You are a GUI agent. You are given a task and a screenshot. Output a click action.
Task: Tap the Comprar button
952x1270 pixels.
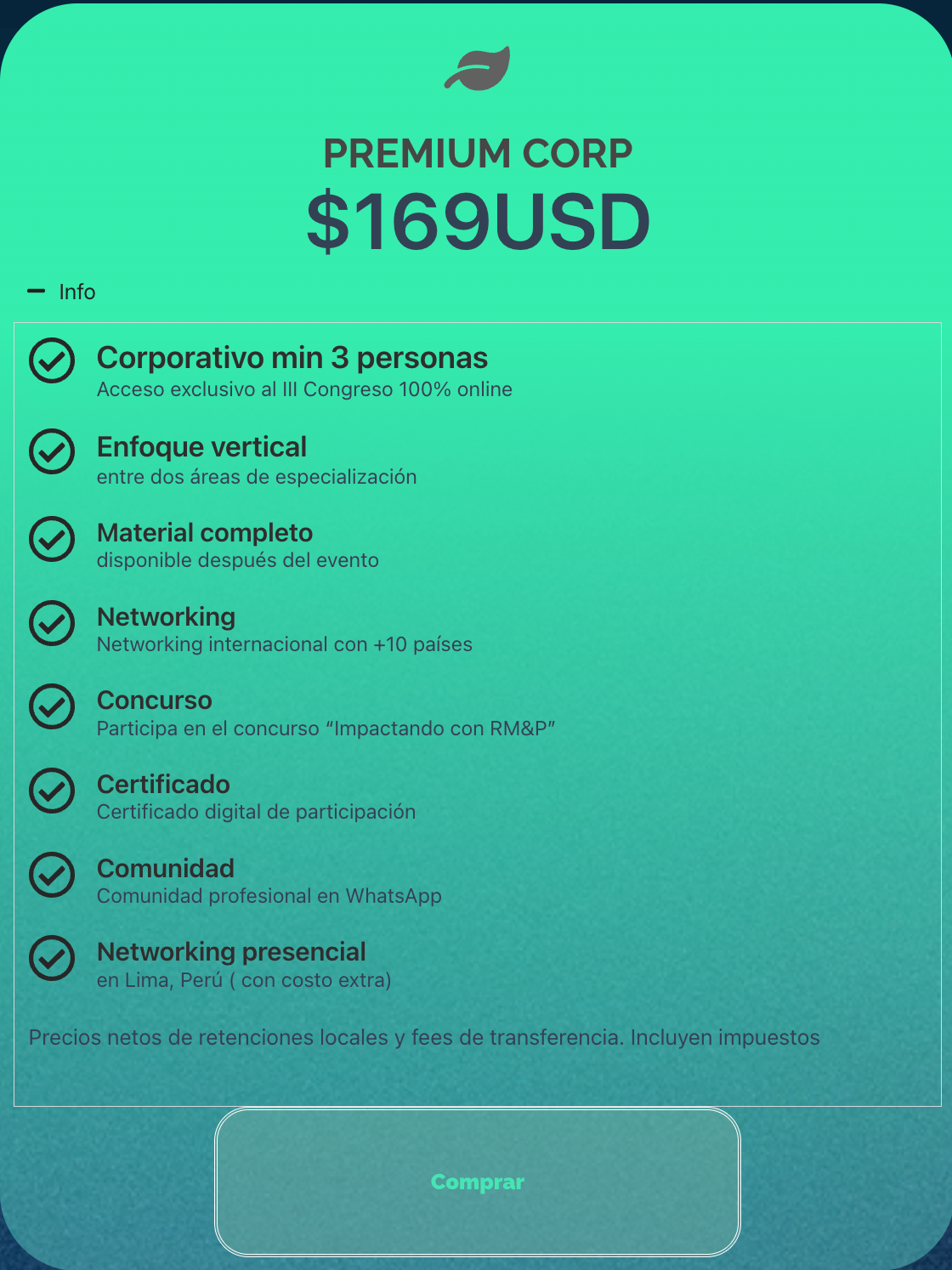477,1182
